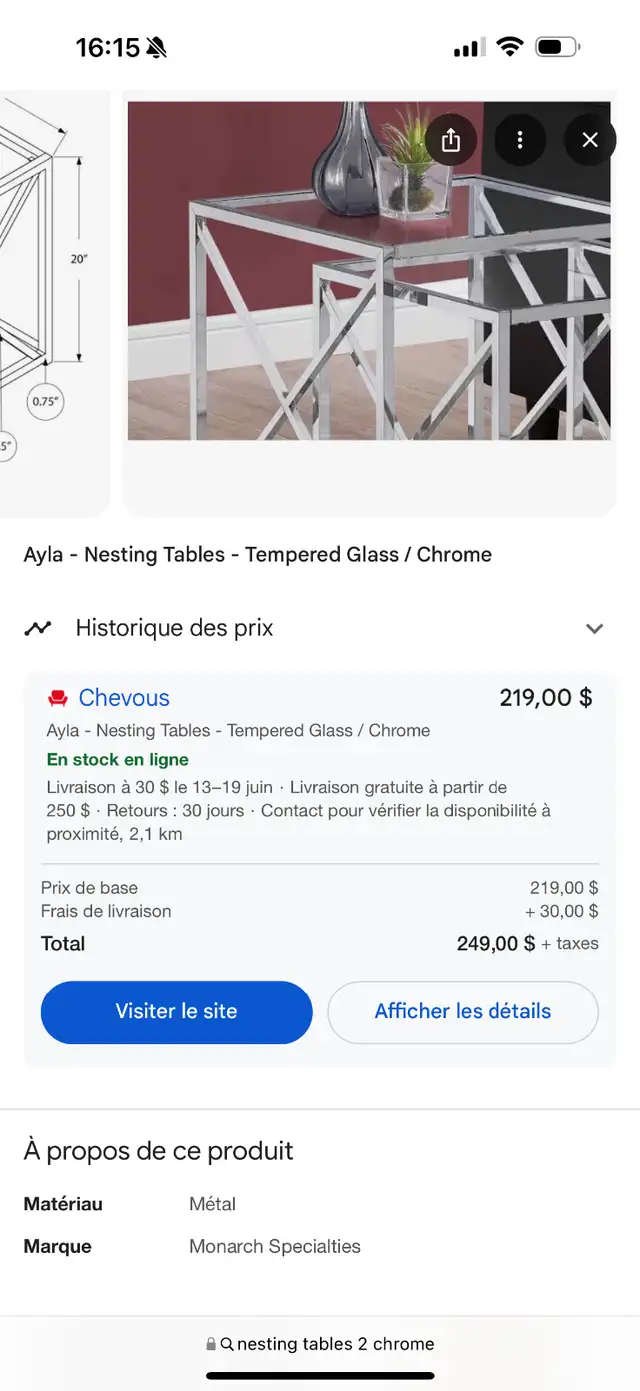Screen dimensions: 640x1391
Task: Open the three-dot overflow menu
Action: click(520, 140)
